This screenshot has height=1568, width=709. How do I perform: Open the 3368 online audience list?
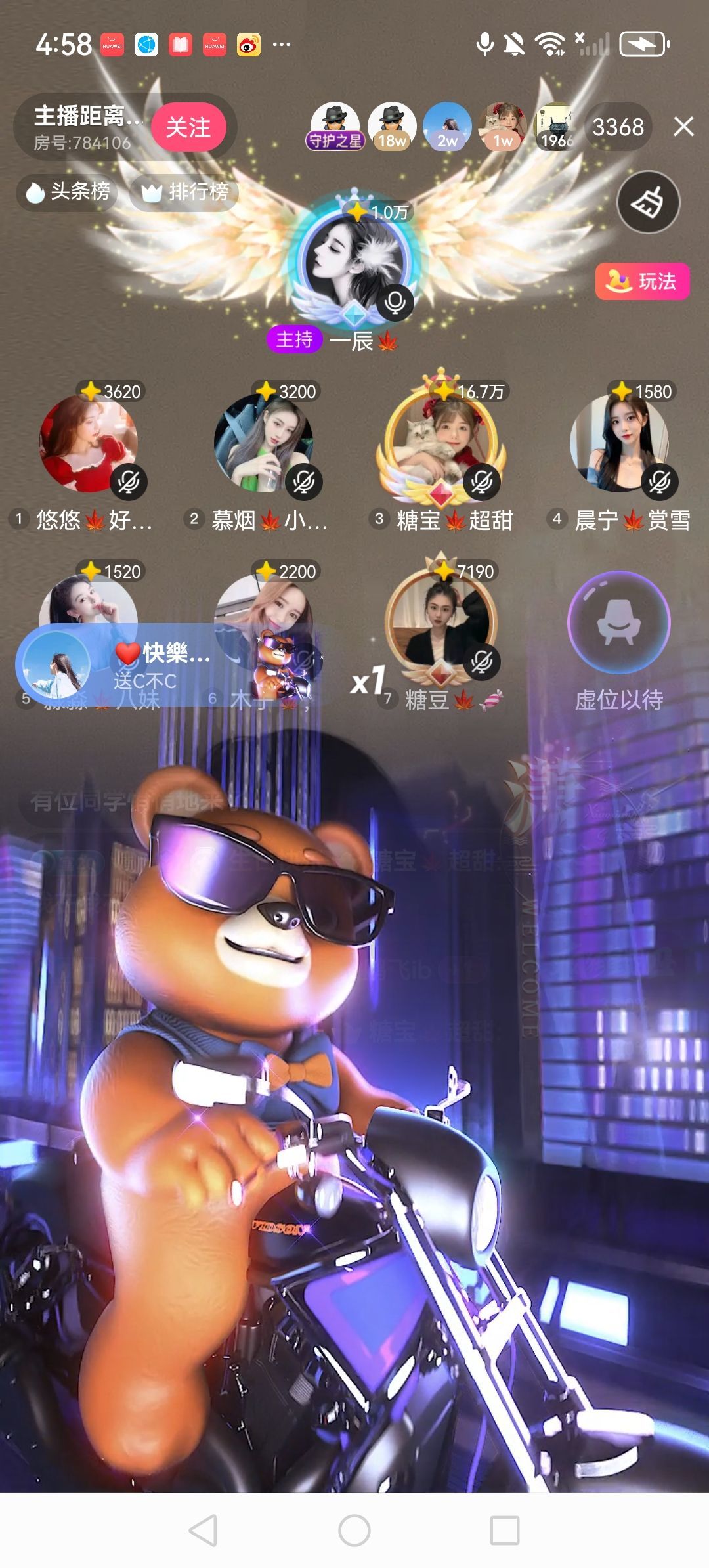pyautogui.click(x=618, y=127)
